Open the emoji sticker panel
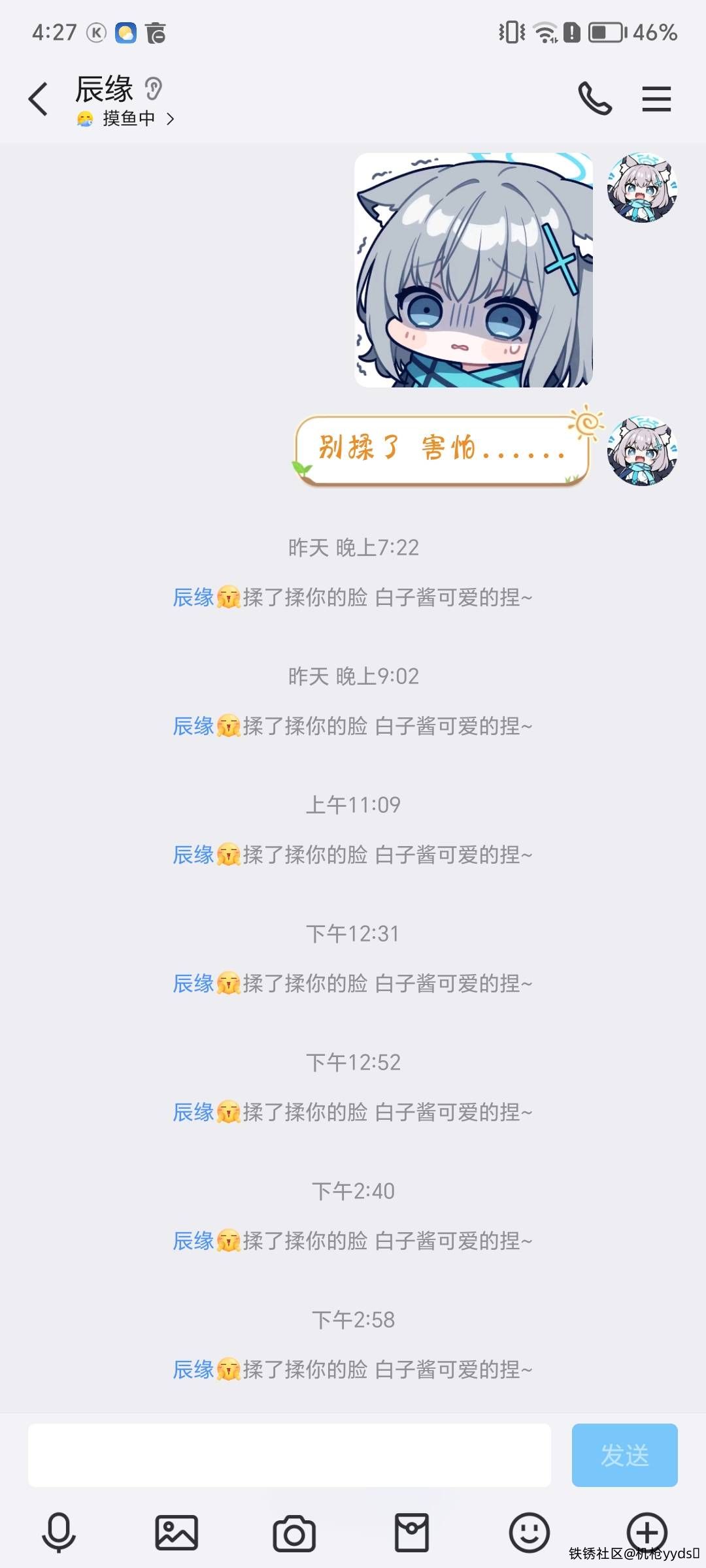The height and width of the screenshot is (1568, 706). click(x=529, y=1532)
